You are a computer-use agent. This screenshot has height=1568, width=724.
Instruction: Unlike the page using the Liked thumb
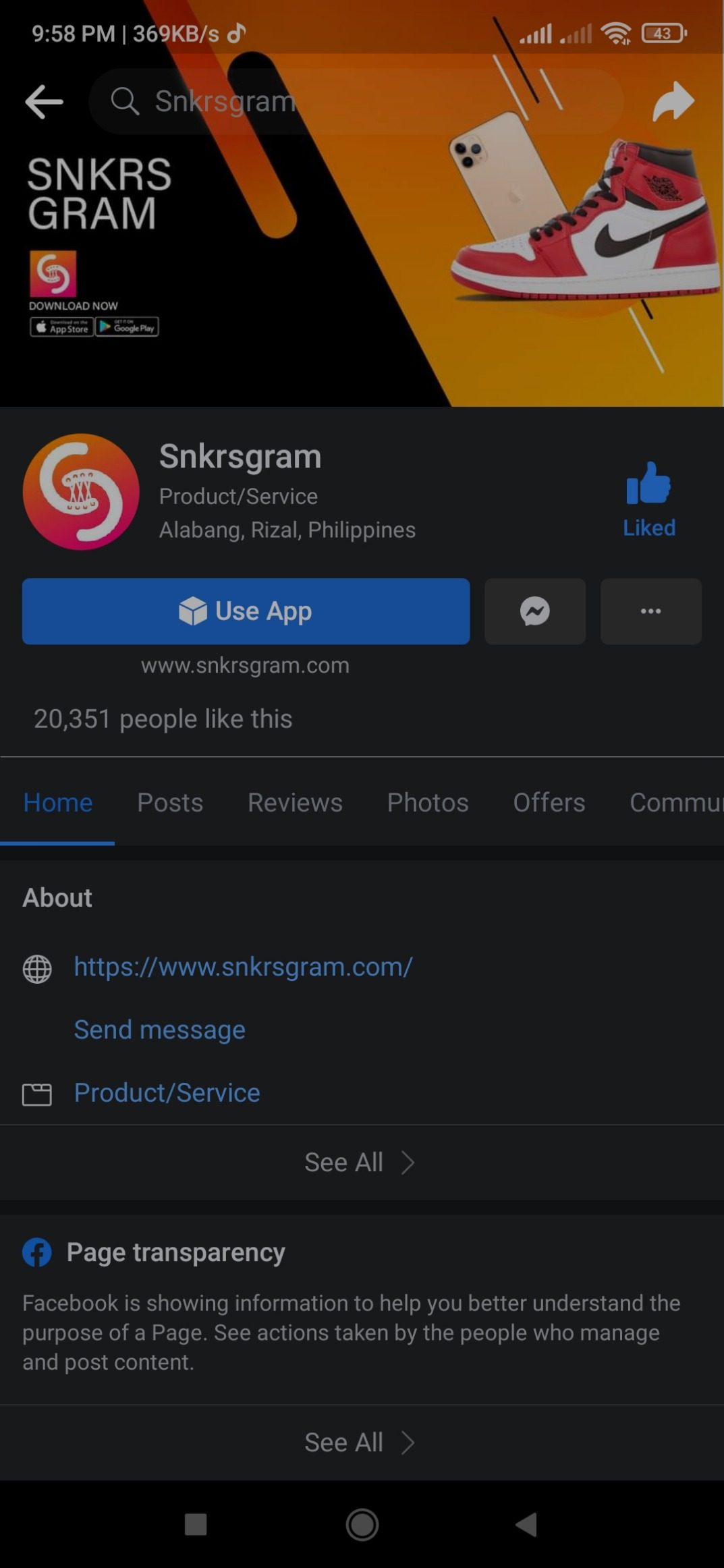coord(649,499)
